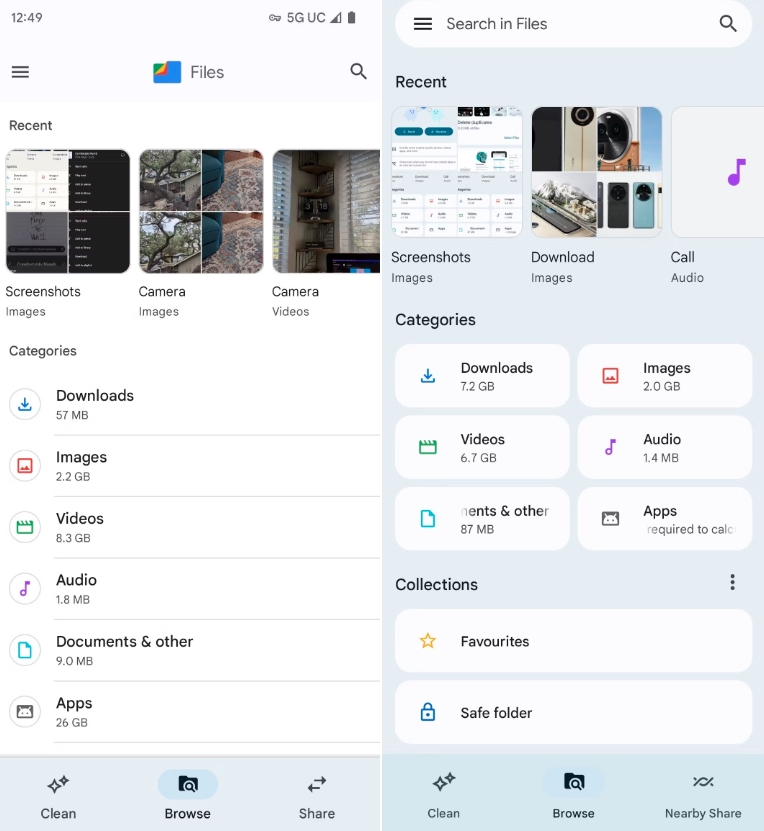
Task: Open Videos card showing 6.7 GB
Action: tap(482, 447)
